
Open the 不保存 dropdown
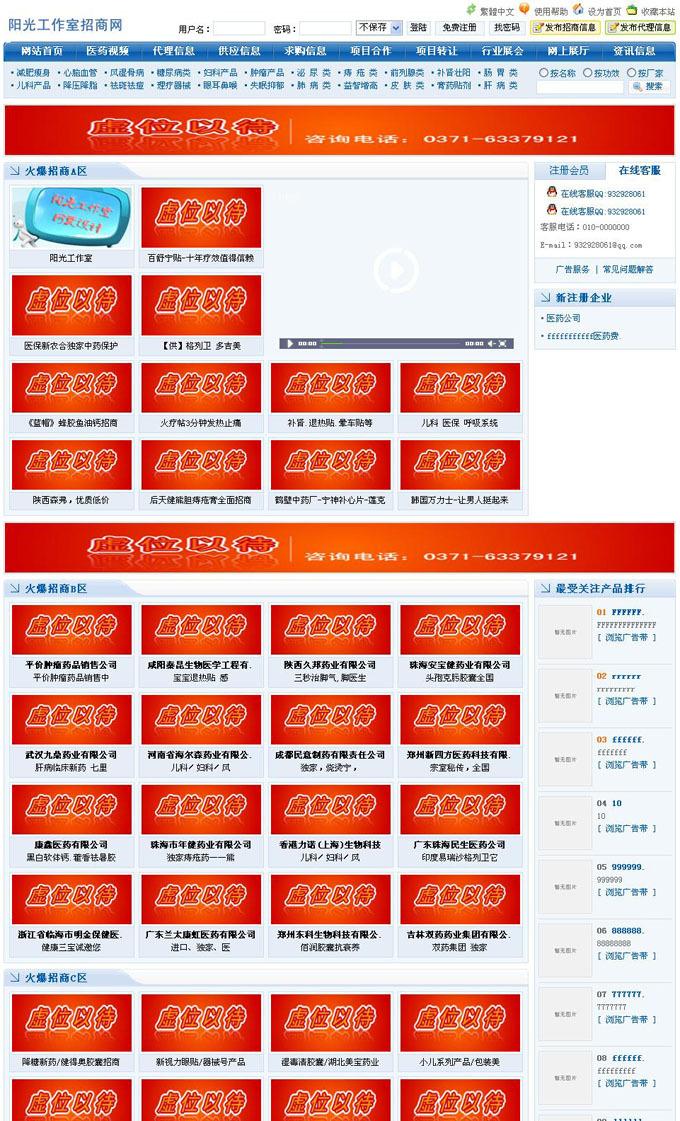pos(379,28)
